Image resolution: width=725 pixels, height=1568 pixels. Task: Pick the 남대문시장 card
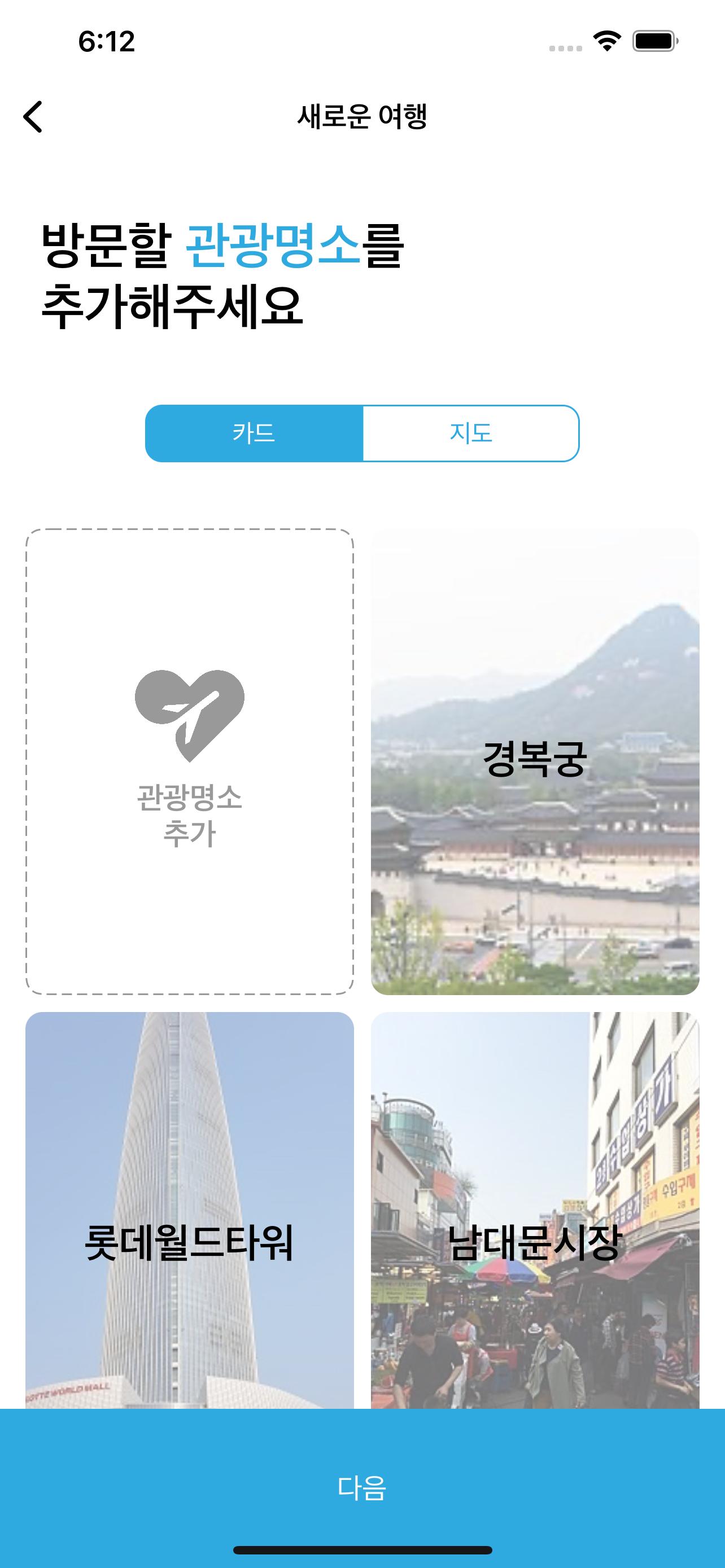click(535, 1217)
